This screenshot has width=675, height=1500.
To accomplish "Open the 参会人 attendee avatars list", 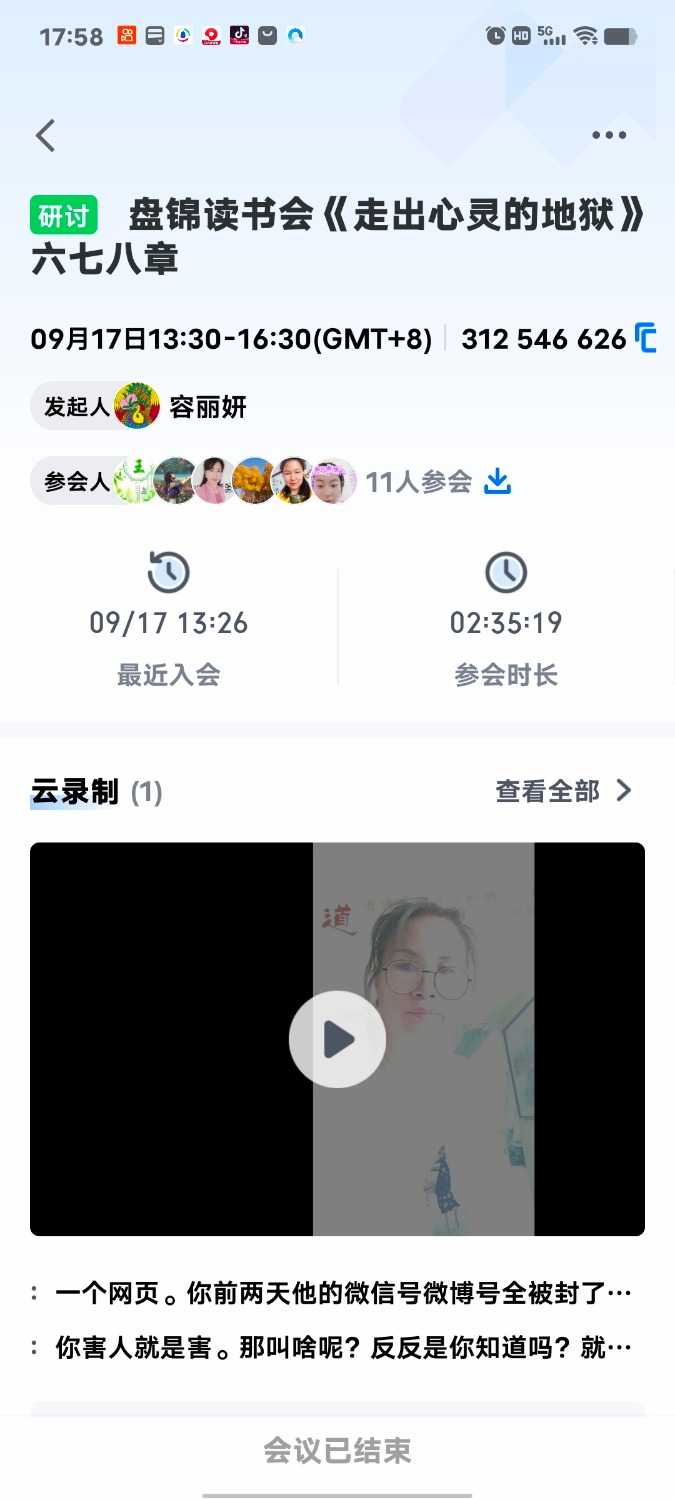I will tap(234, 481).
